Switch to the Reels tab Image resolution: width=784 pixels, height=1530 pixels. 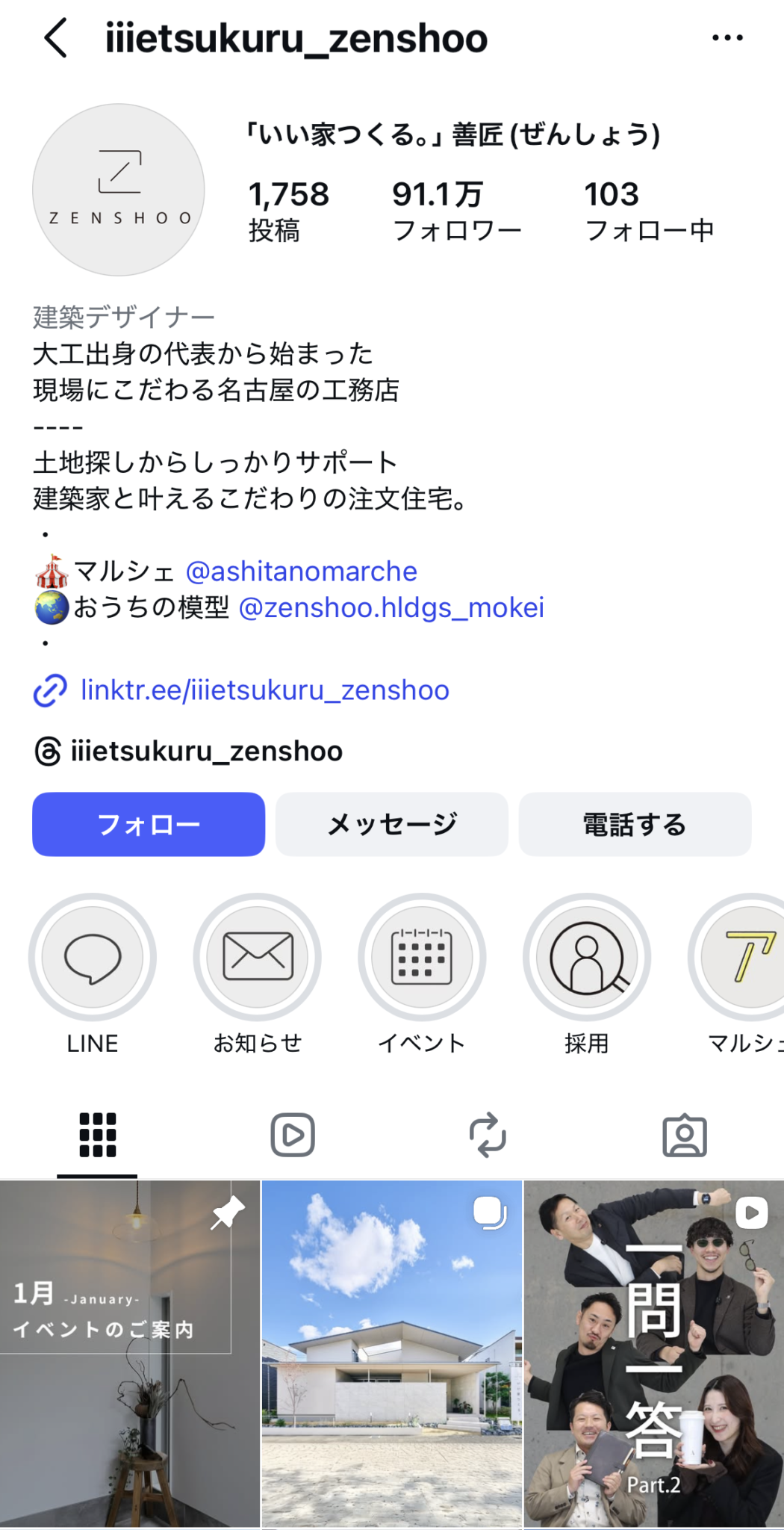pyautogui.click(x=293, y=1135)
